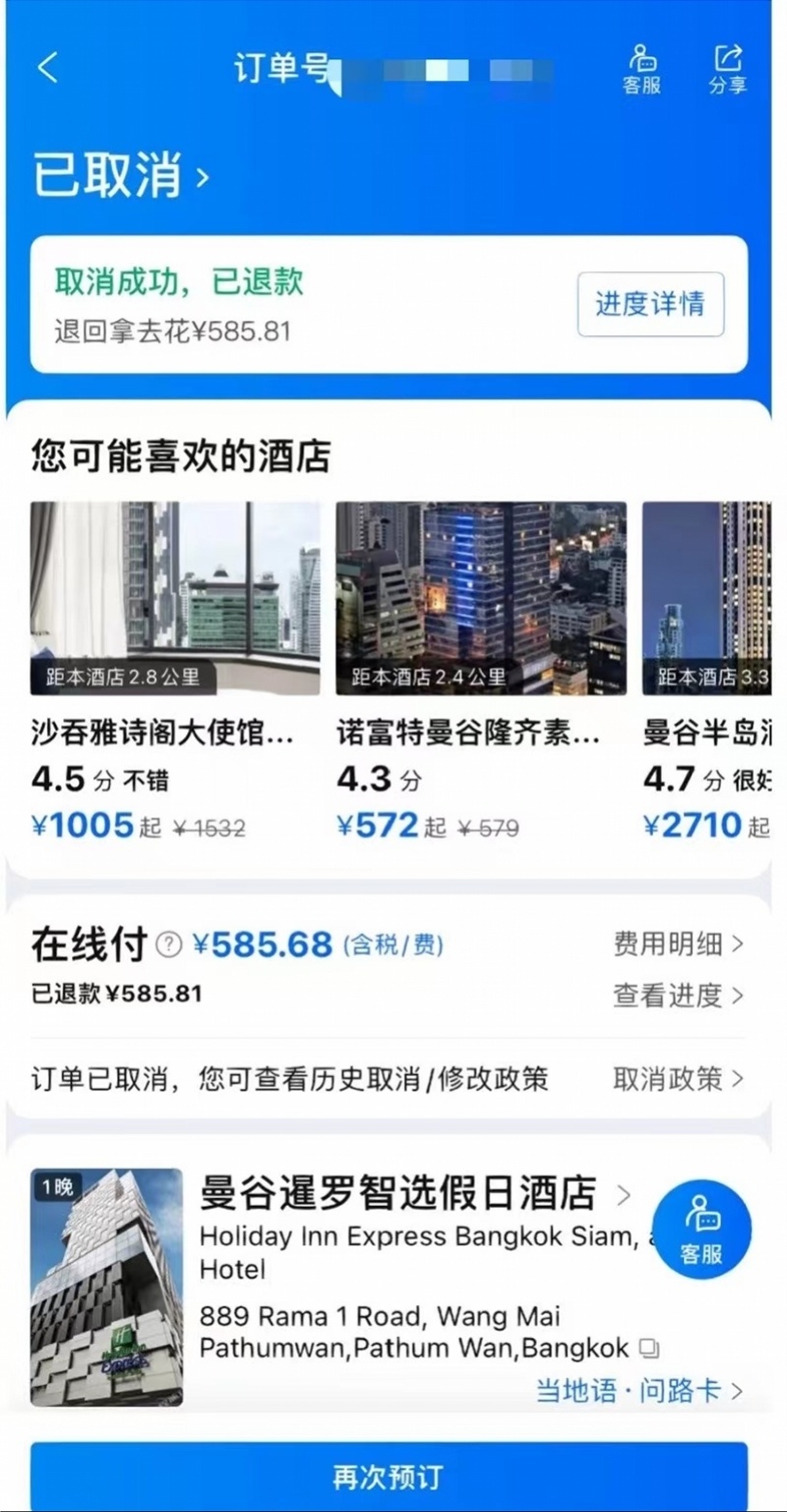Tap 进度详情 on the refund card
This screenshot has width=787, height=1512.
[x=649, y=305]
